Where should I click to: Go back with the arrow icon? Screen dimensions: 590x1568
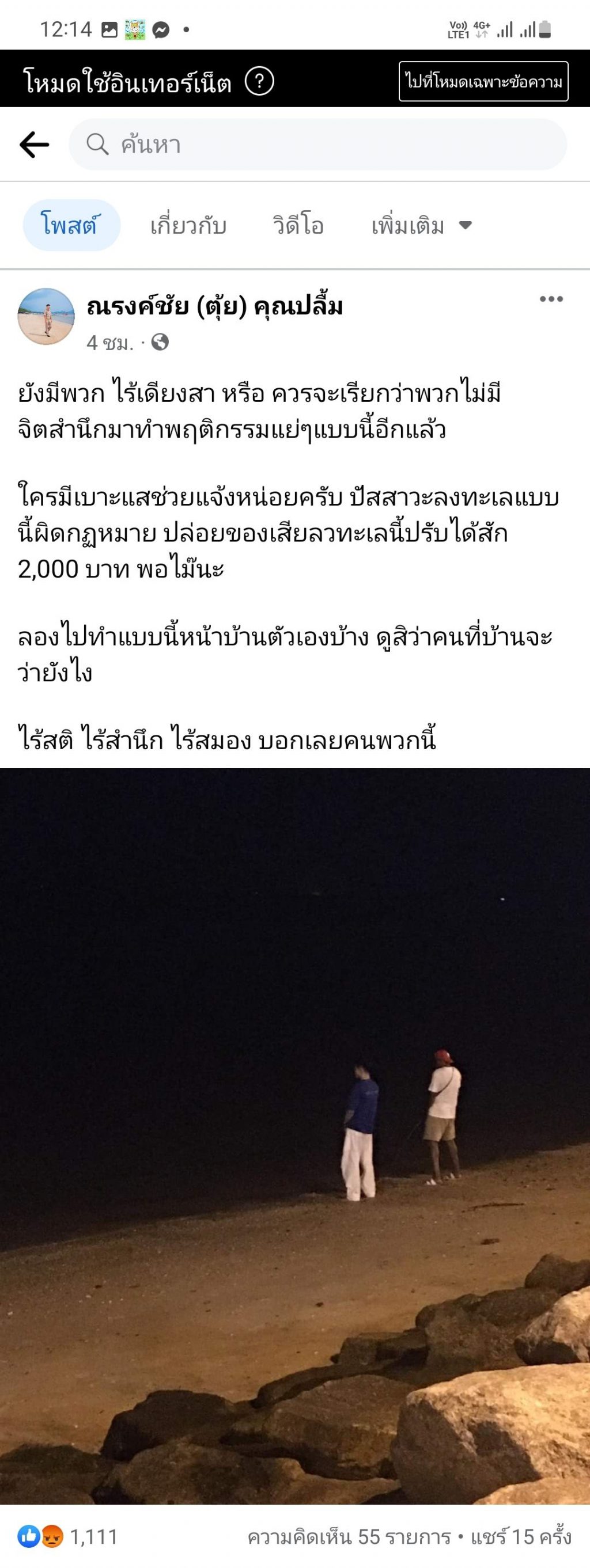click(x=34, y=145)
